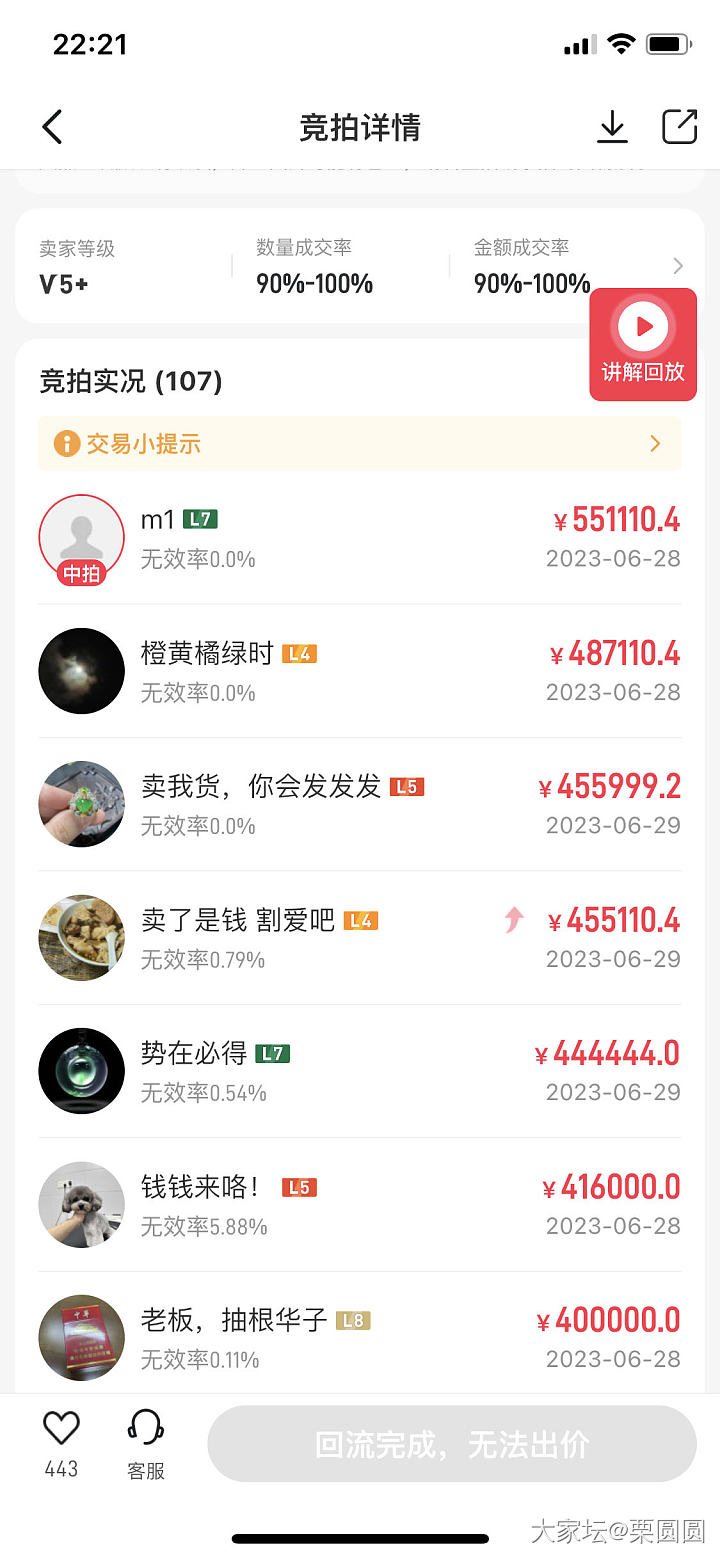Share this auction via the share icon
Image resolution: width=720 pixels, height=1559 pixels.
click(x=679, y=127)
